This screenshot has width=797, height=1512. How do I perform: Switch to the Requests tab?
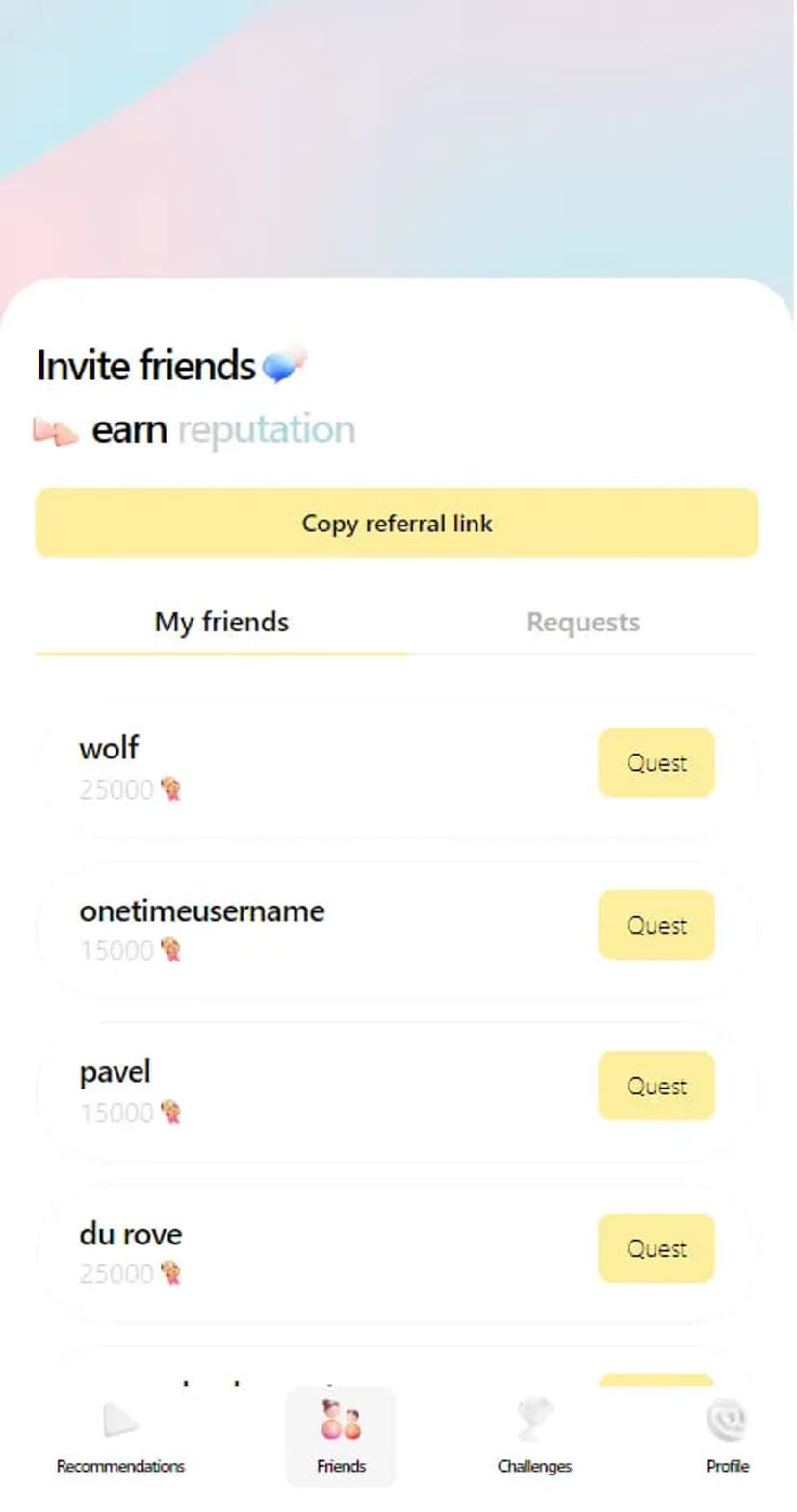582,623
